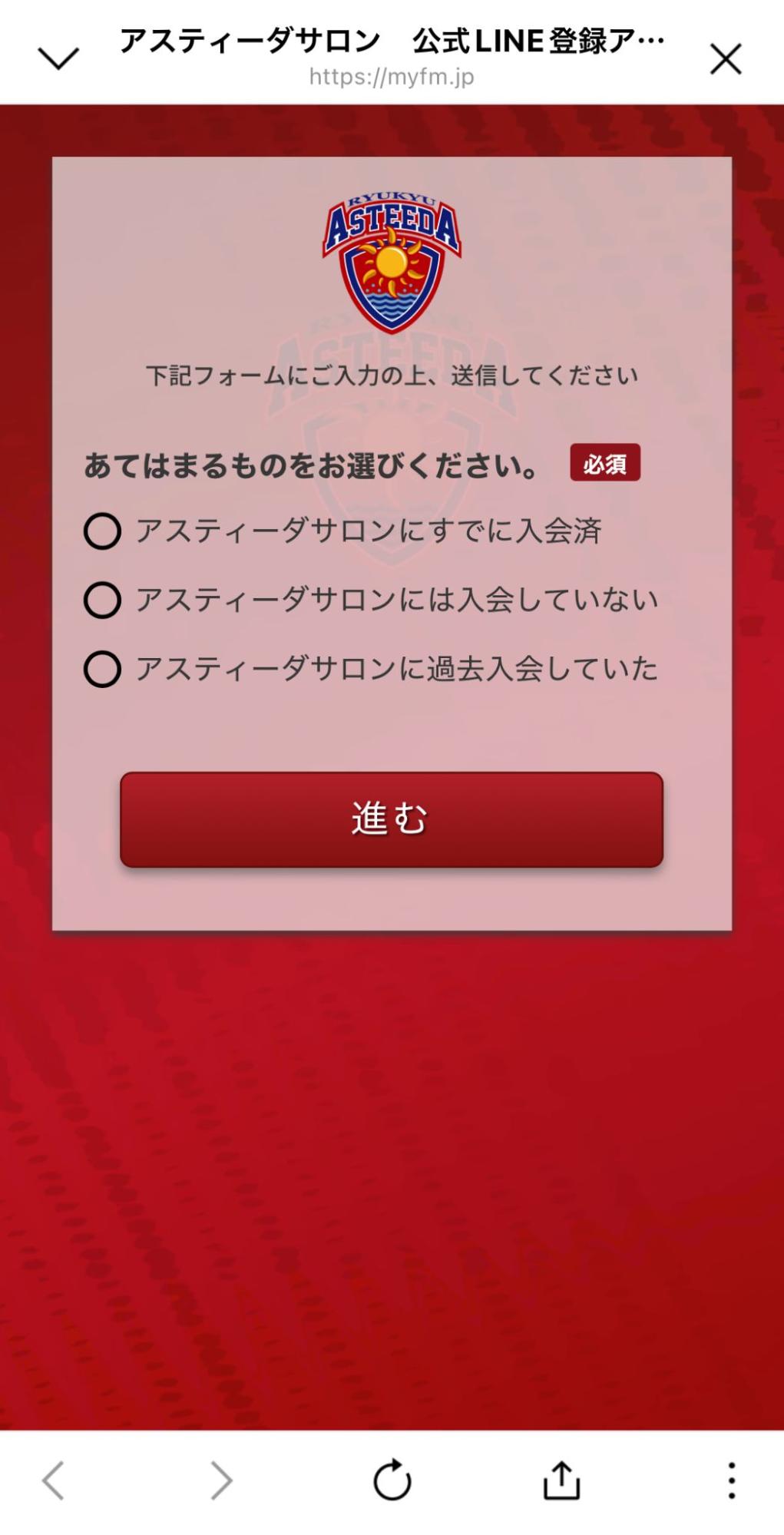Viewport: 784px width, 1535px height.
Task: Pick アスティーダサロンに過去入会していた option
Action: tap(102, 669)
